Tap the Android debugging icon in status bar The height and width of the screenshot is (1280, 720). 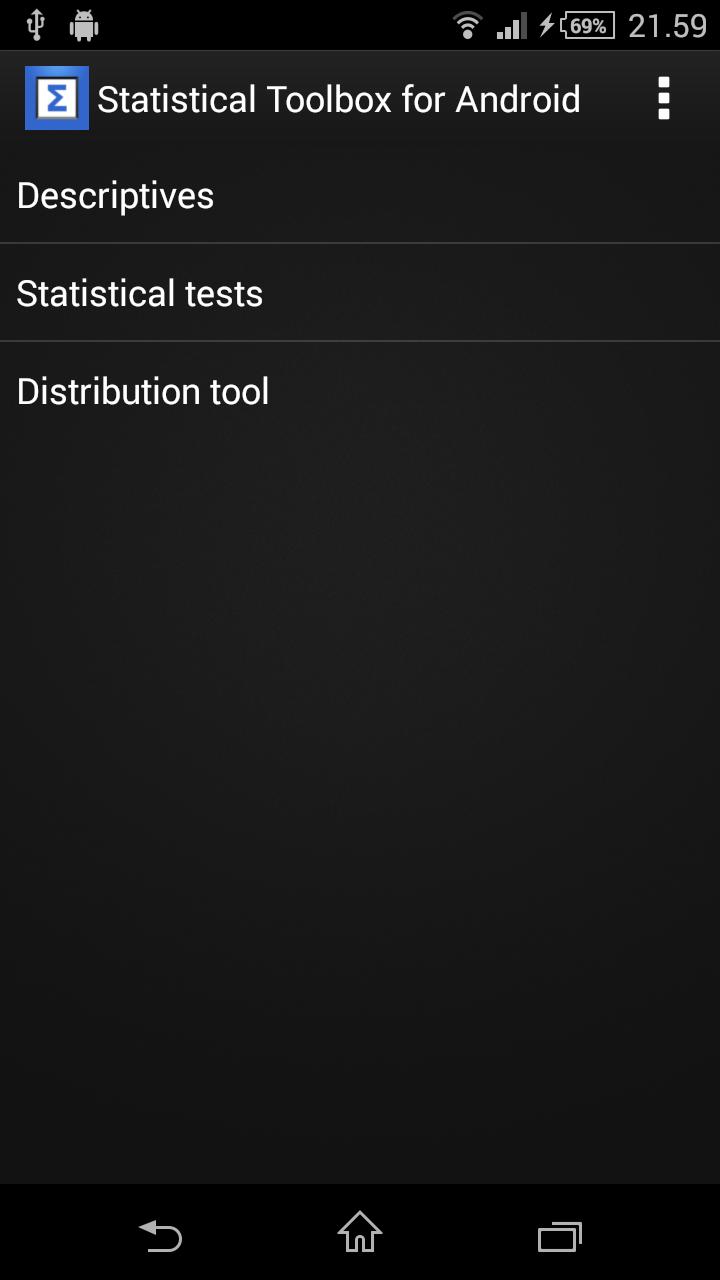point(84,24)
